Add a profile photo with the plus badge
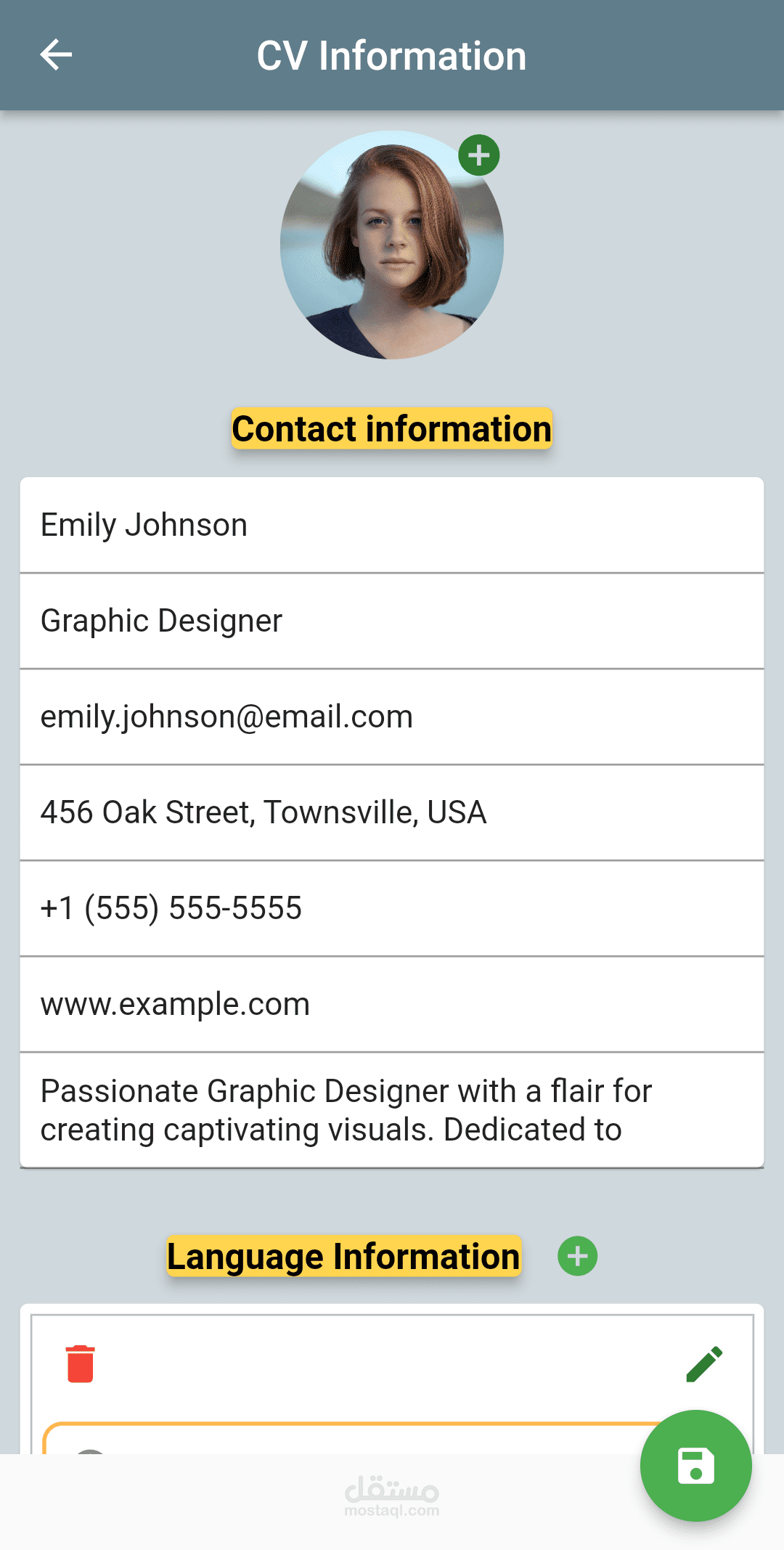784x1550 pixels. pos(478,155)
